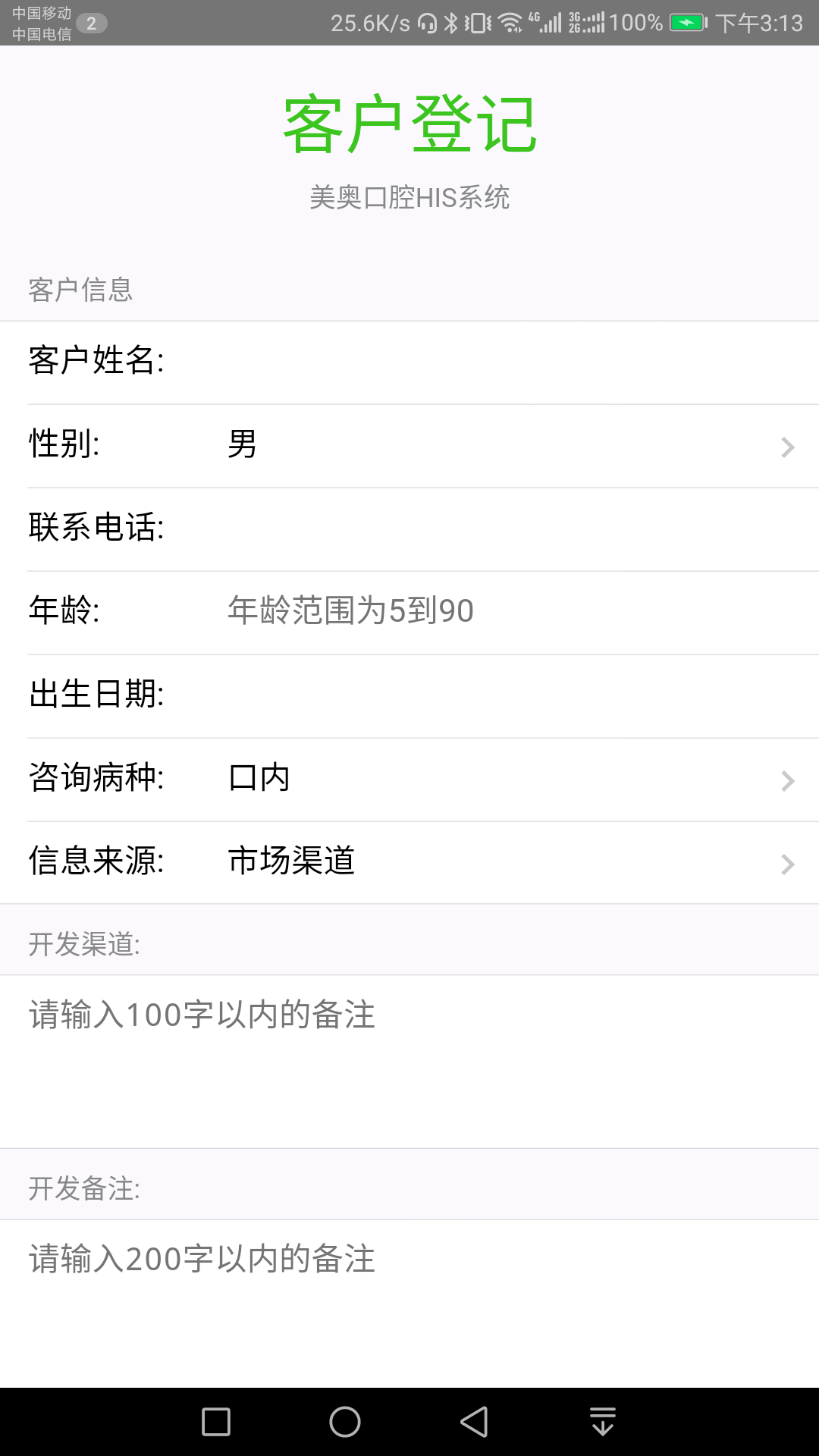Open the 性别 gender selector
The width and height of the screenshot is (819, 1456).
coord(500,445)
